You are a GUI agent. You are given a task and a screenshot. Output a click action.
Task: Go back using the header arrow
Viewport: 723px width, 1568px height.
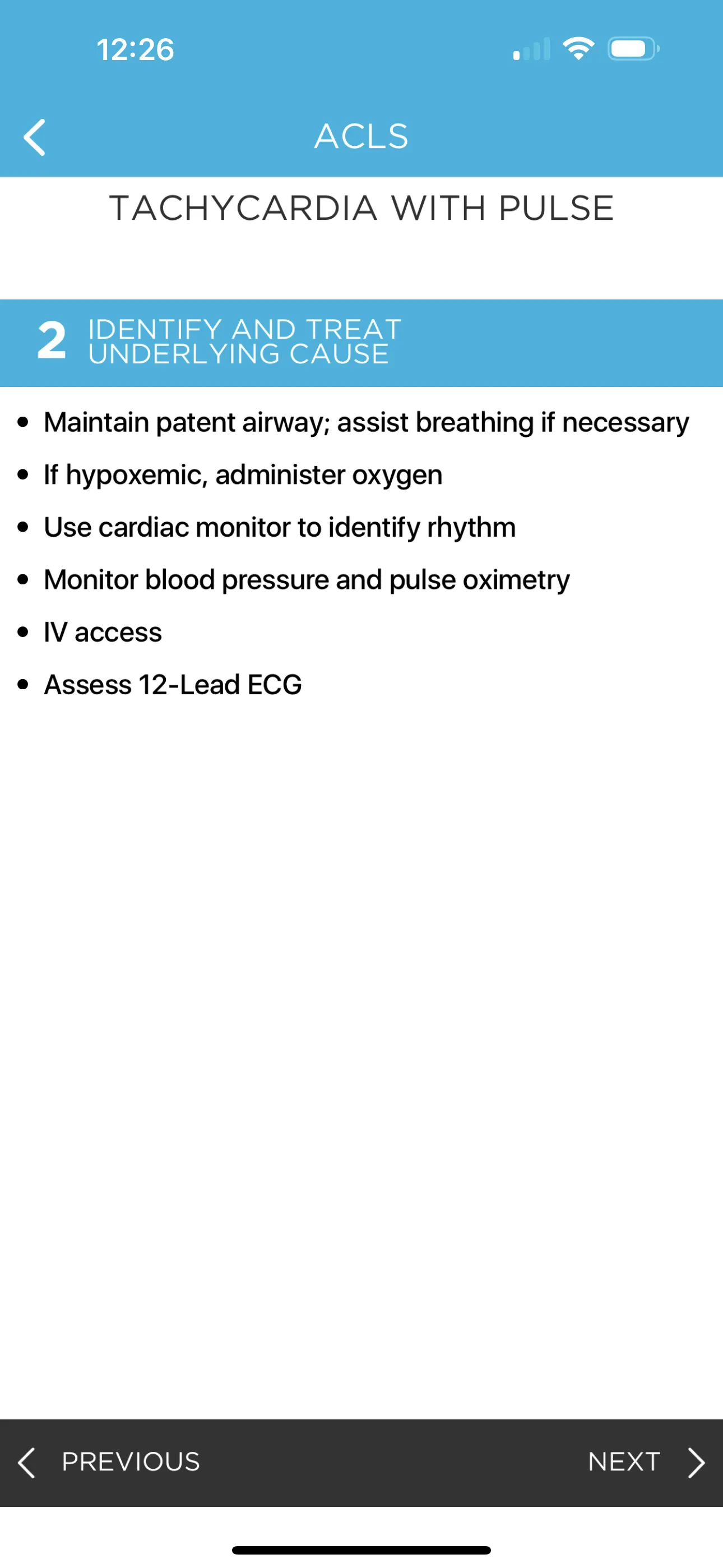35,137
